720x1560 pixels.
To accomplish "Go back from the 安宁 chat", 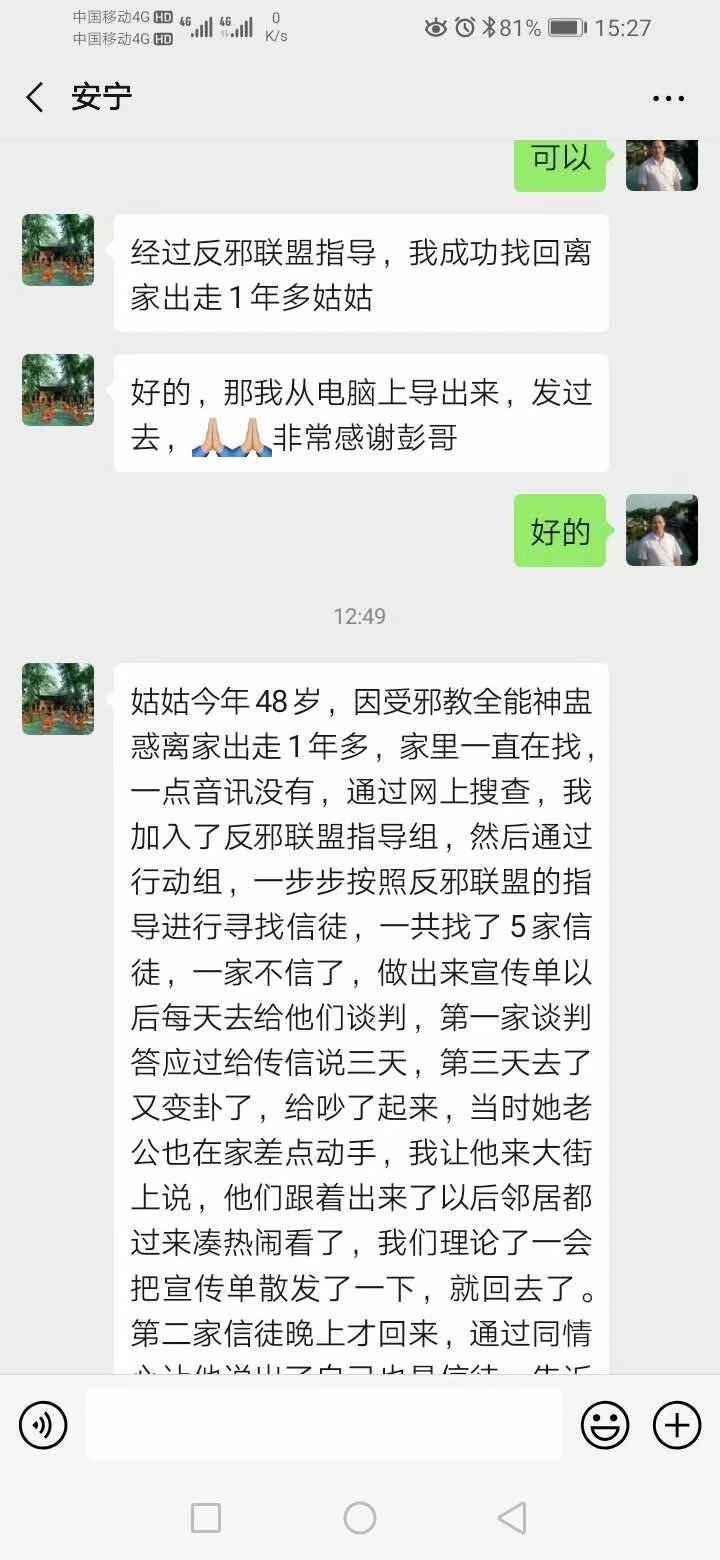I will click(35, 97).
